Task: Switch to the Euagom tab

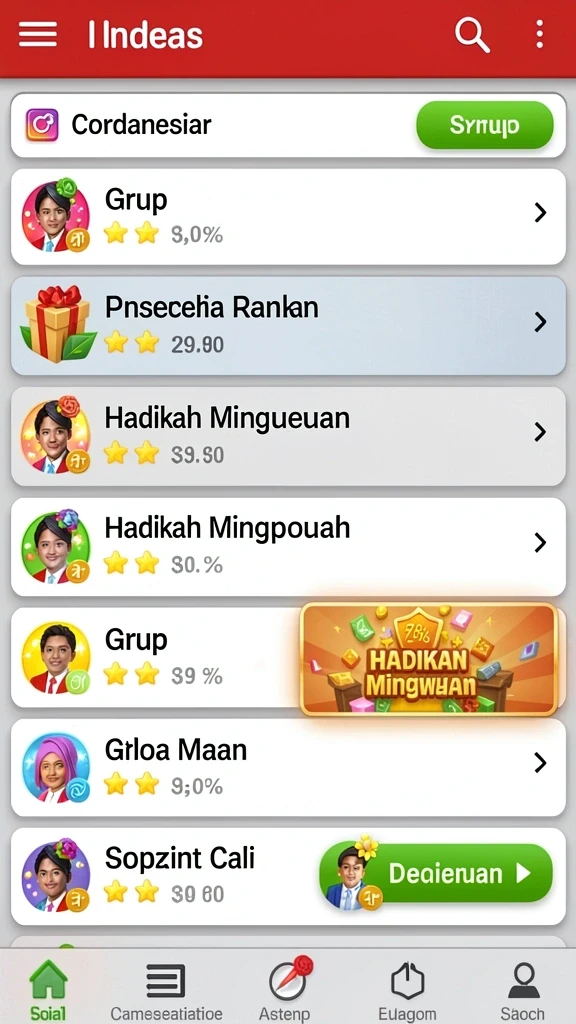Action: click(407, 990)
